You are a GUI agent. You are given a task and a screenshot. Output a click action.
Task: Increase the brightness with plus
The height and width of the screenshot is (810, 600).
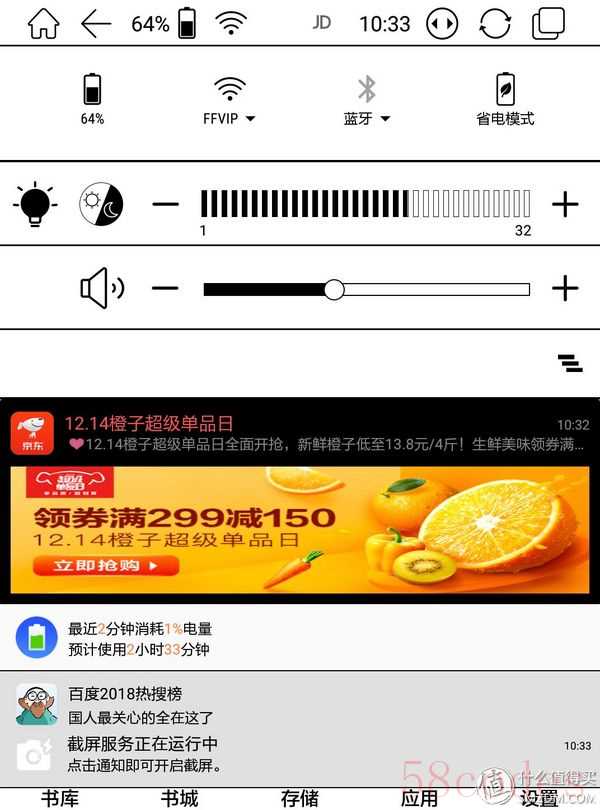(565, 204)
